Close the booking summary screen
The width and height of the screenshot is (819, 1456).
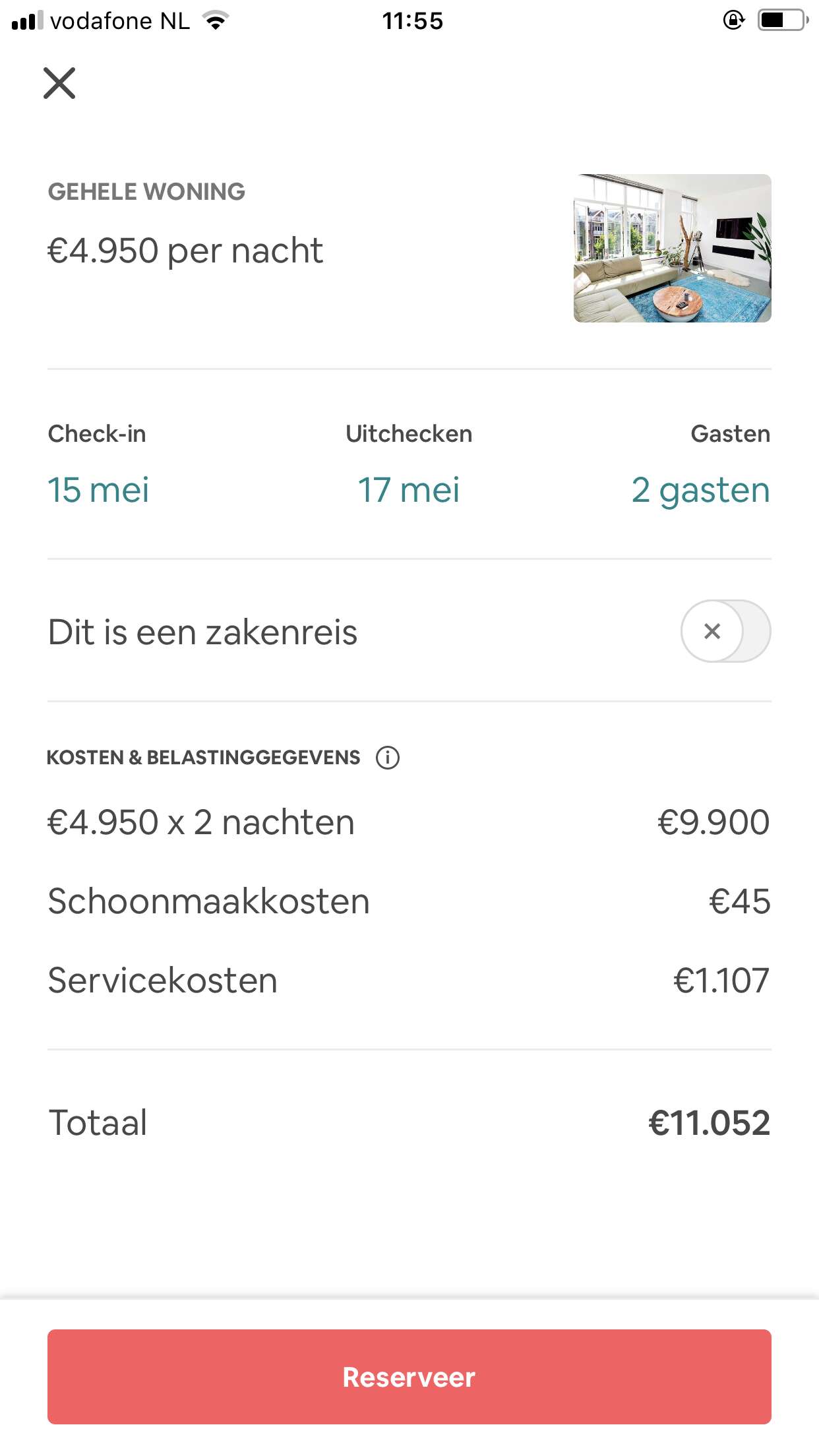click(59, 83)
